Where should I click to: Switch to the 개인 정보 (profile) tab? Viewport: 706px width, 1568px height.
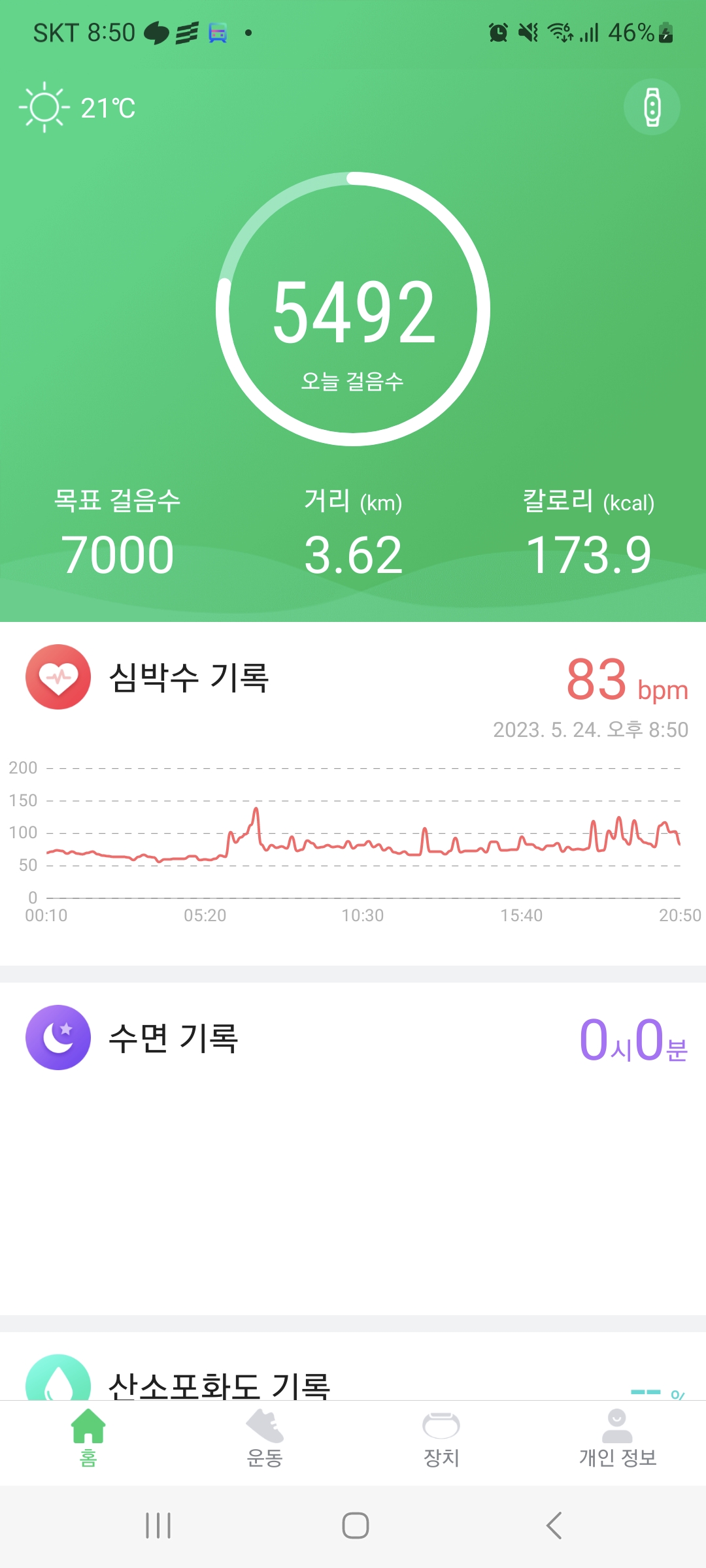pos(618,1437)
